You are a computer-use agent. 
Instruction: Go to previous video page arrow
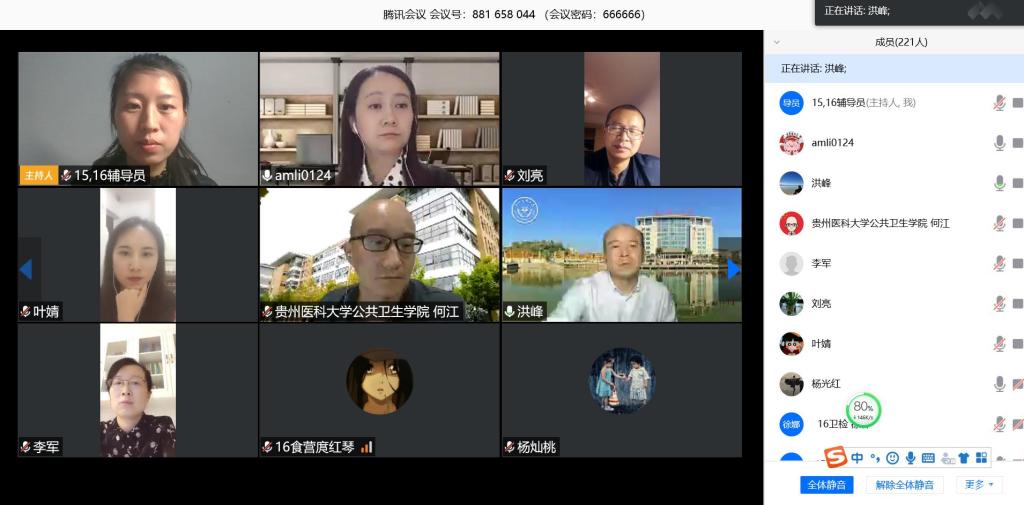point(26,269)
